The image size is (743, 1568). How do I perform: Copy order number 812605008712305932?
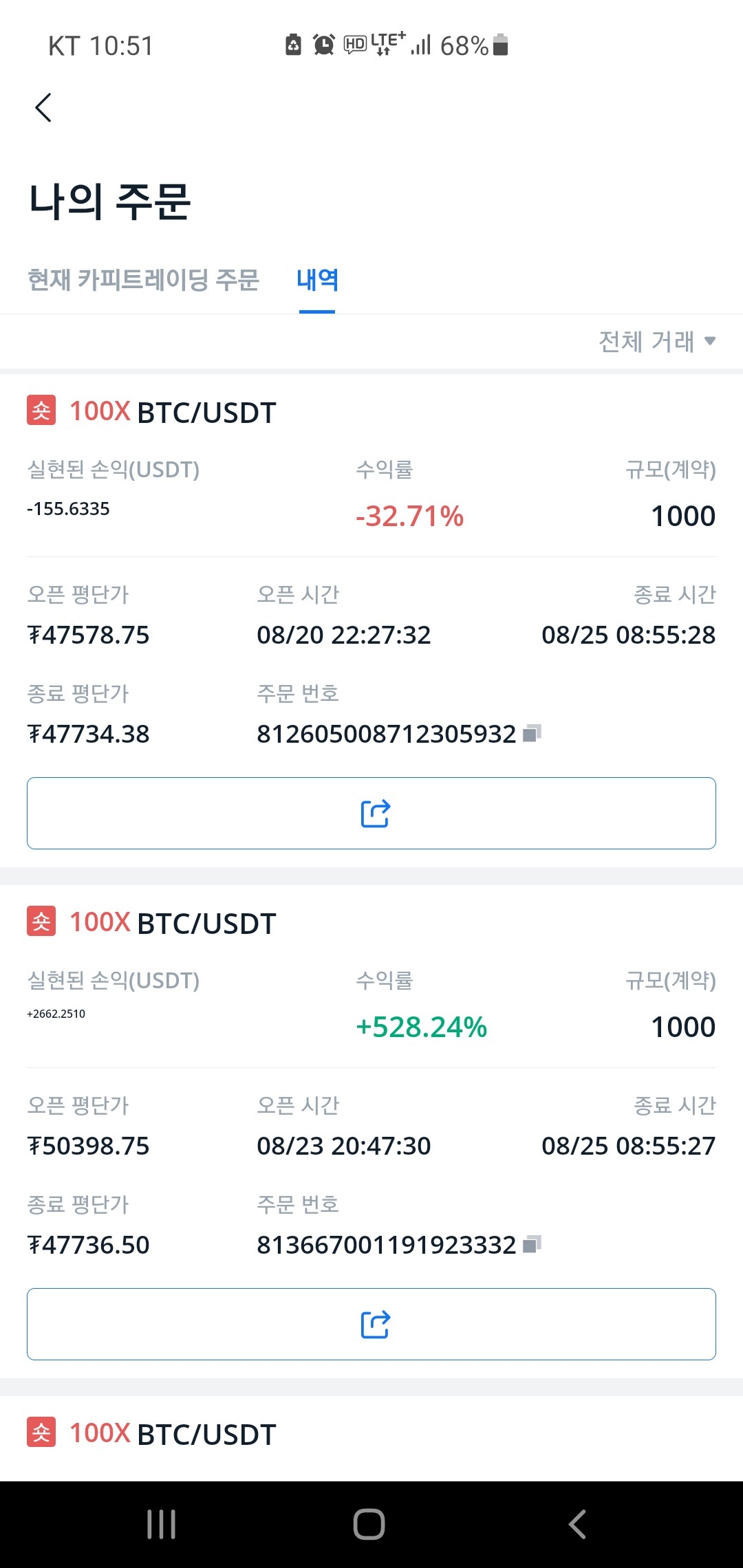point(532,734)
